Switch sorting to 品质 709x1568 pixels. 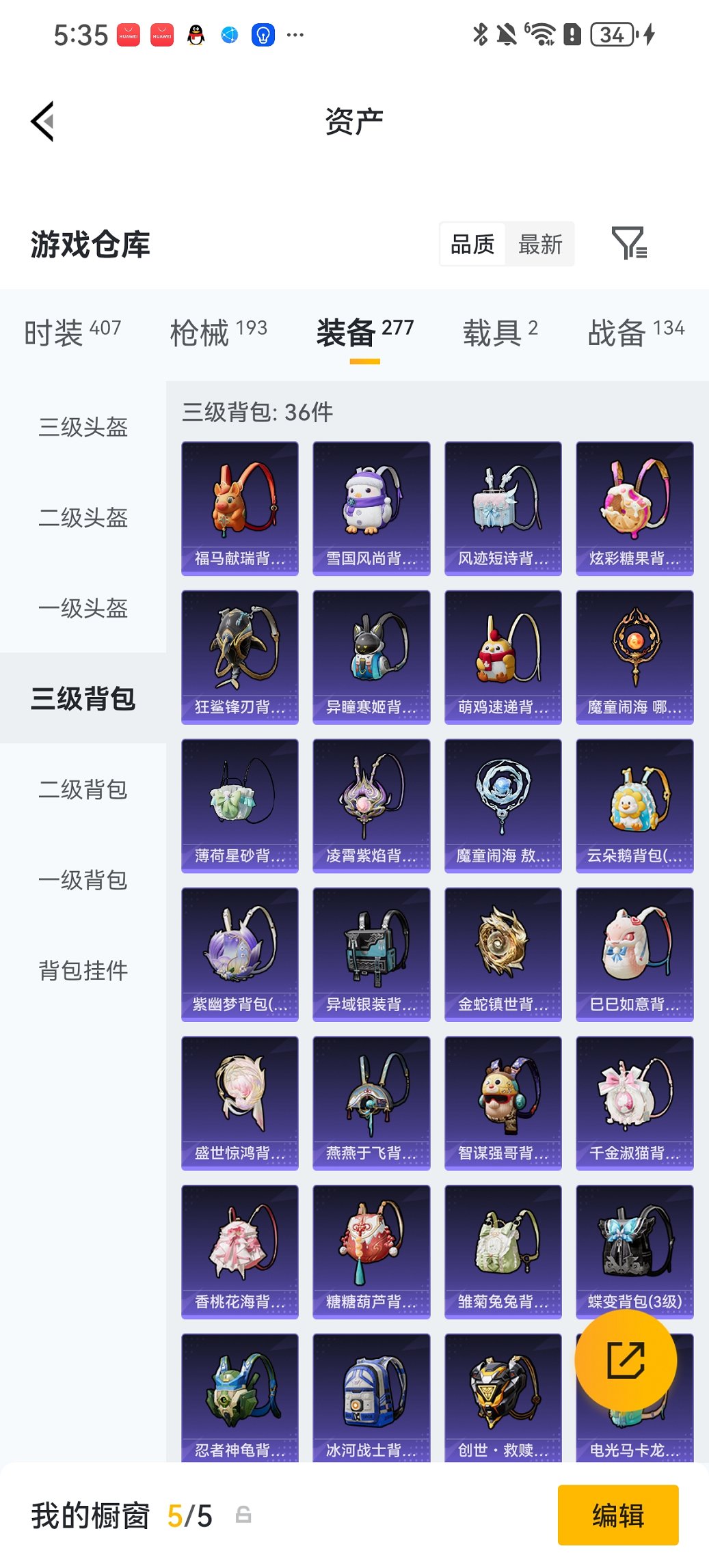[x=474, y=244]
